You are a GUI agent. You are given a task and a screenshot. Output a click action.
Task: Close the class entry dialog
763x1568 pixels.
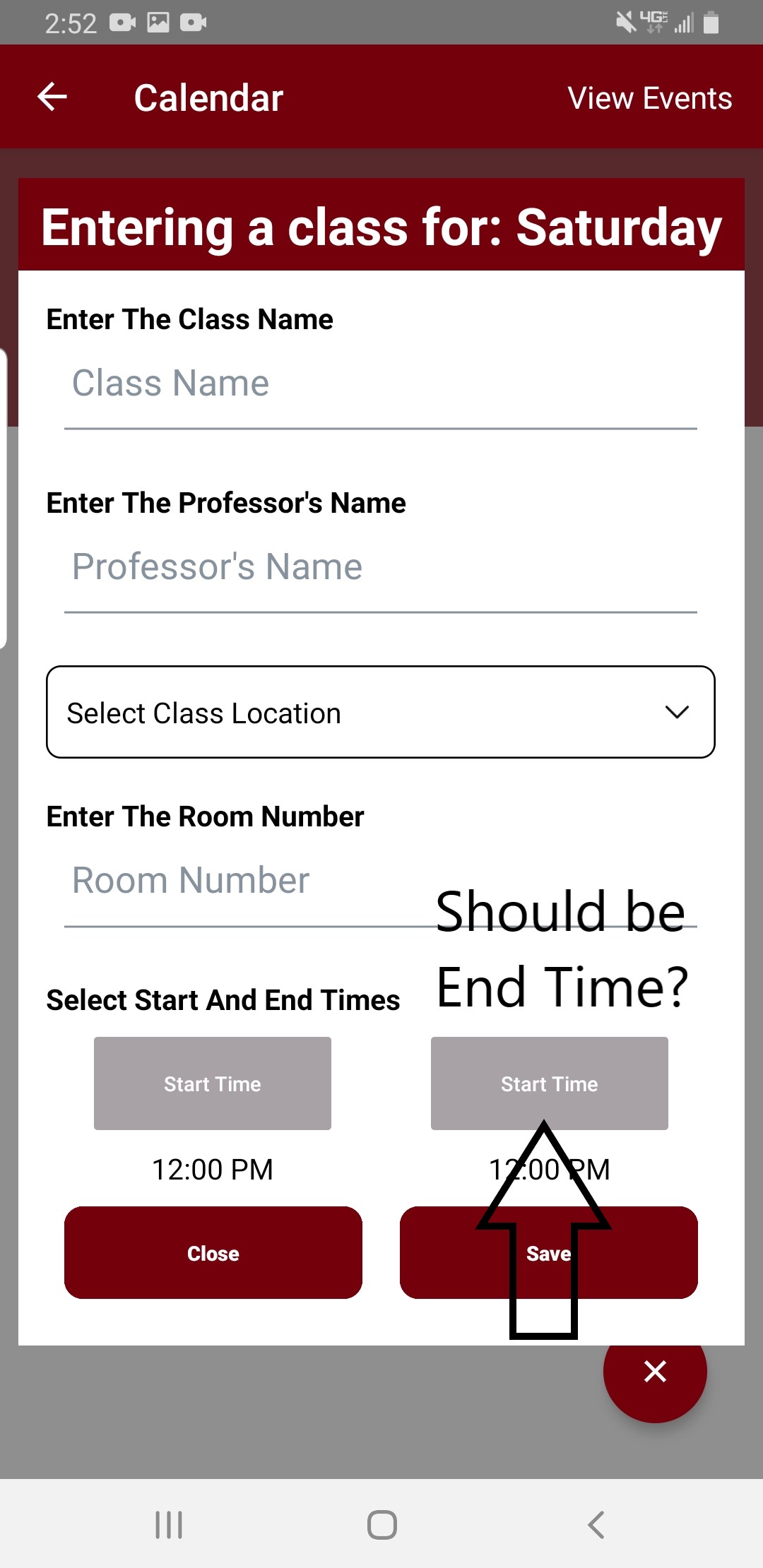pyautogui.click(x=213, y=1253)
